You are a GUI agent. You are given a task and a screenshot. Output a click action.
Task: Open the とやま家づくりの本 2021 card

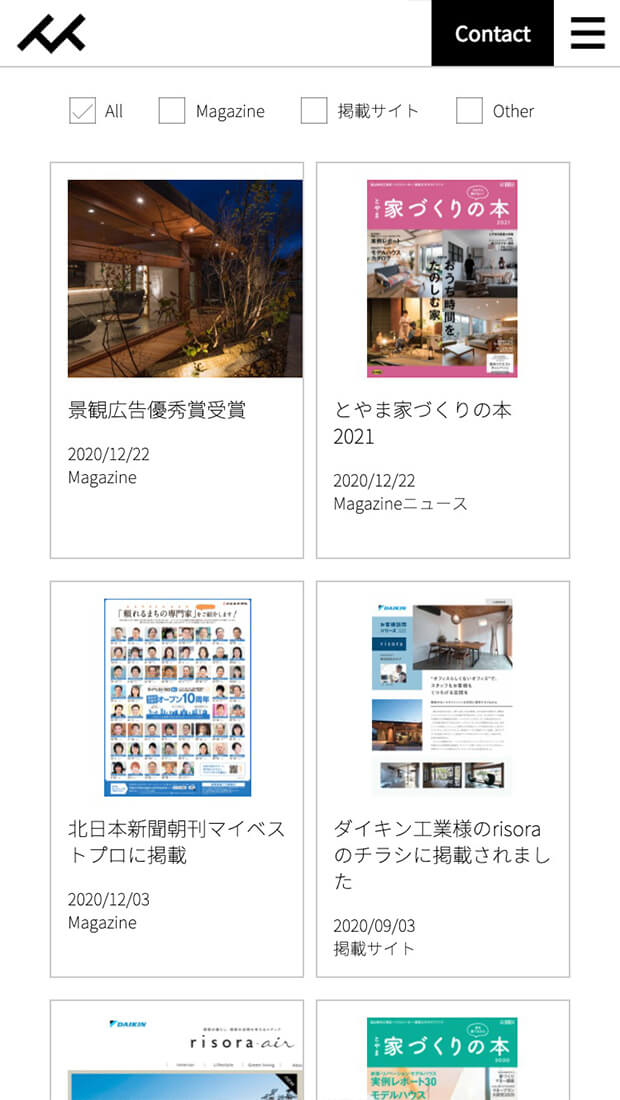click(442, 360)
